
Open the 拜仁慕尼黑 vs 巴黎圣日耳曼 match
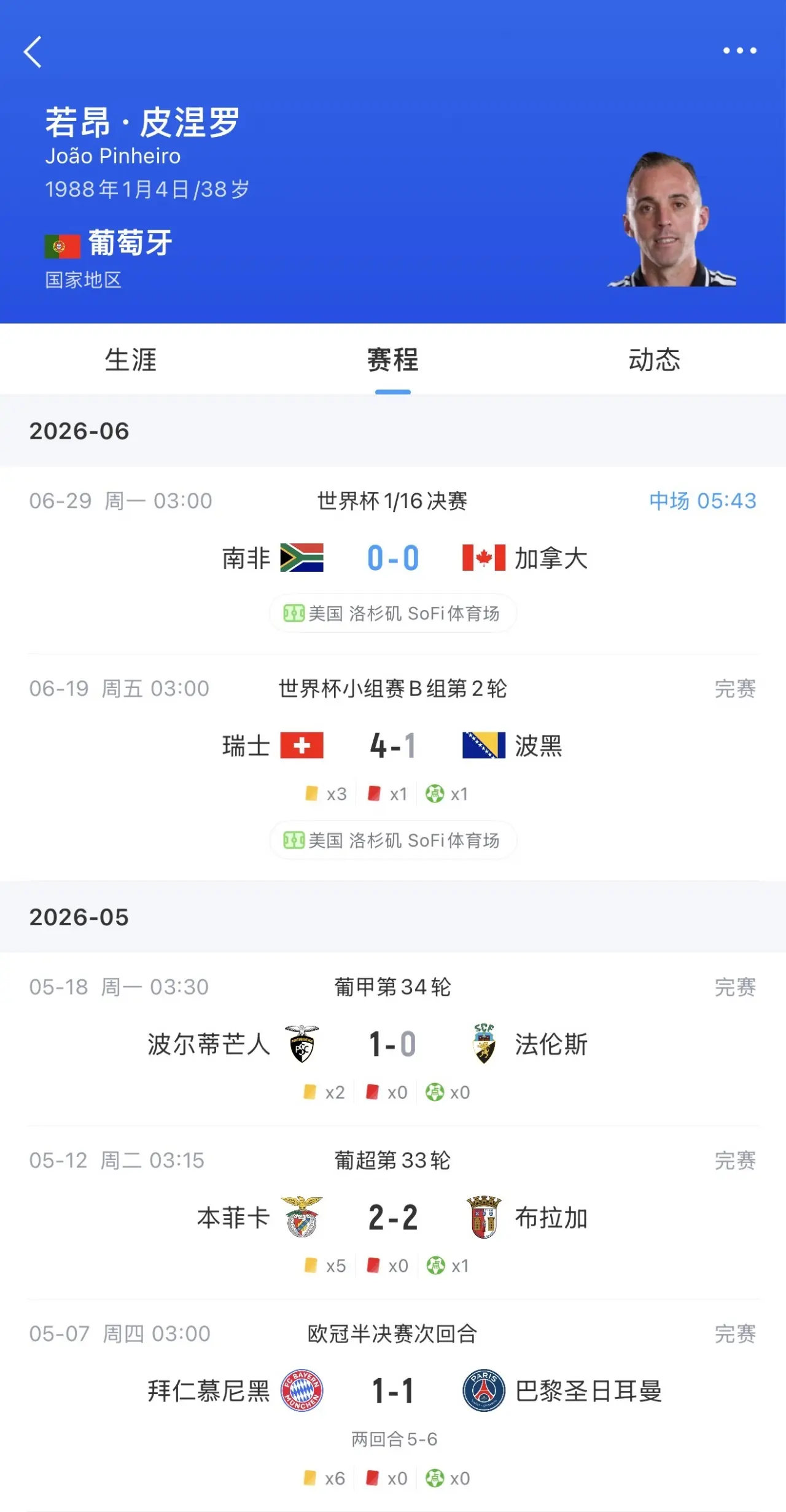coord(393,1405)
